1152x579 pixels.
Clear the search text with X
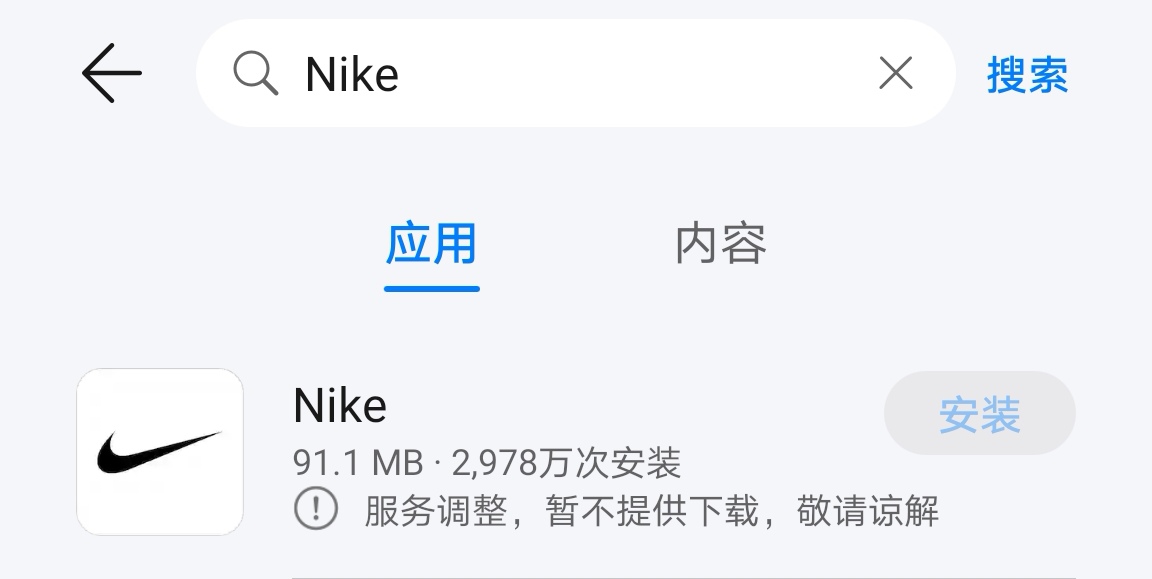click(895, 73)
